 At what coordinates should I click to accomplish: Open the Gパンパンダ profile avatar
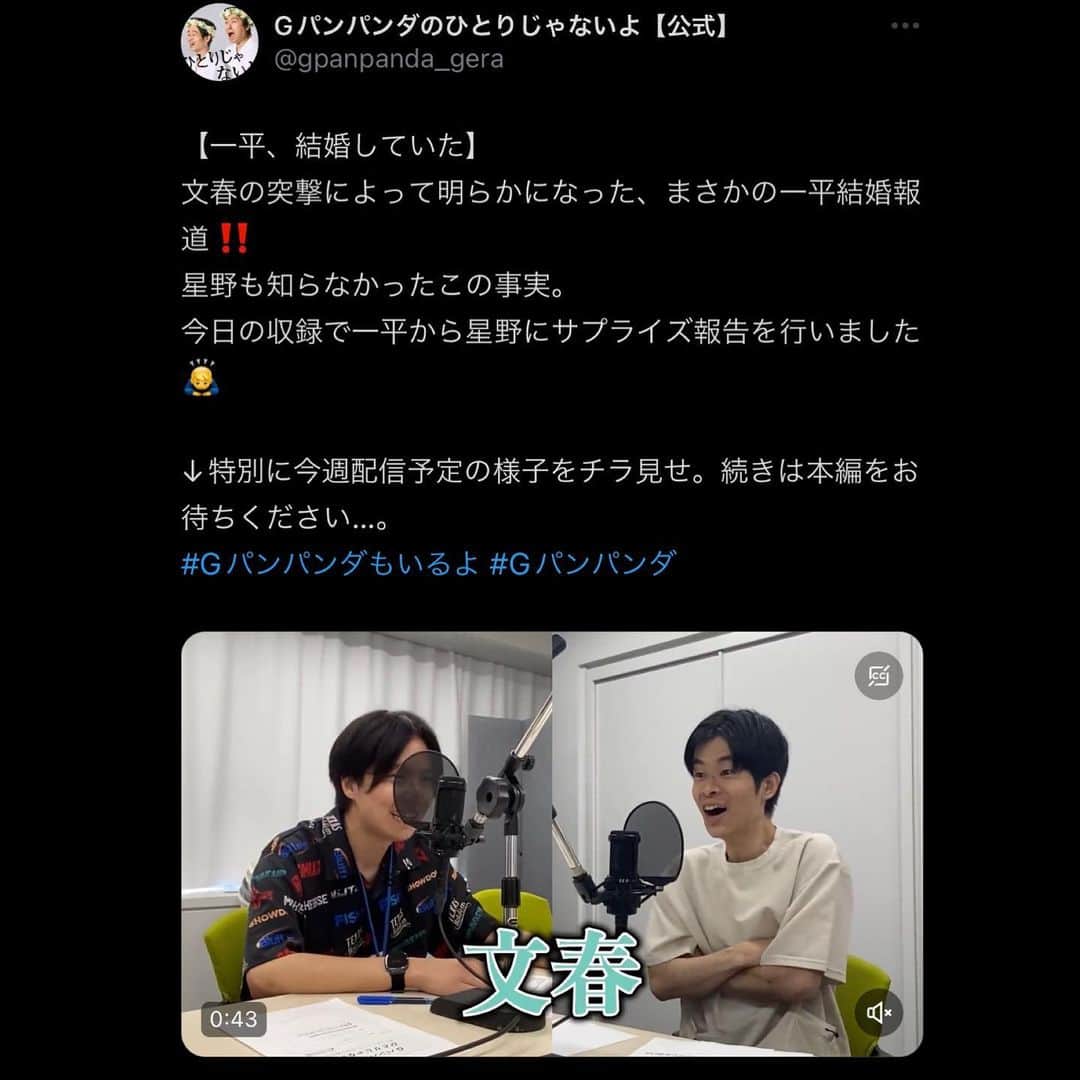219,42
